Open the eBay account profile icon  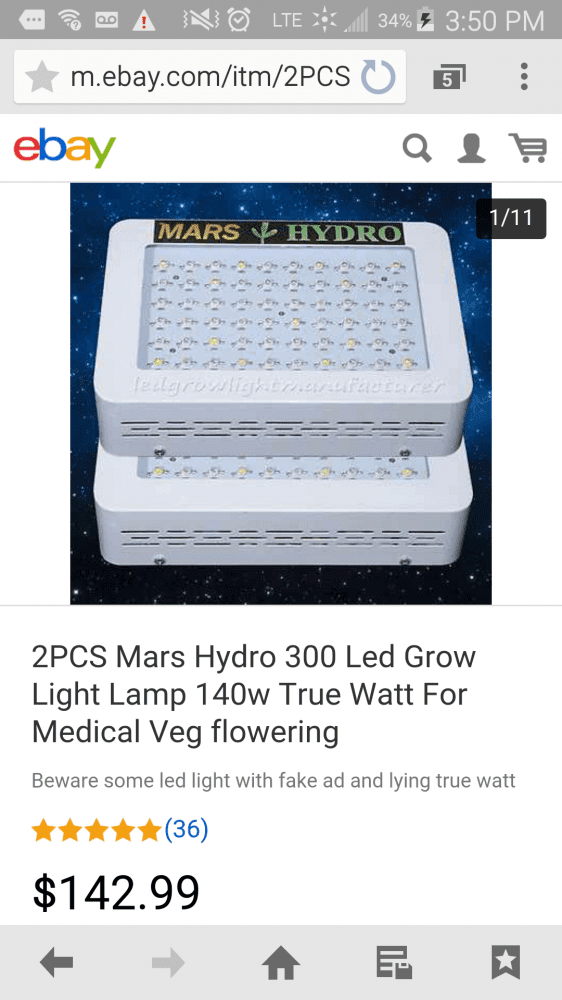pyautogui.click(x=471, y=149)
